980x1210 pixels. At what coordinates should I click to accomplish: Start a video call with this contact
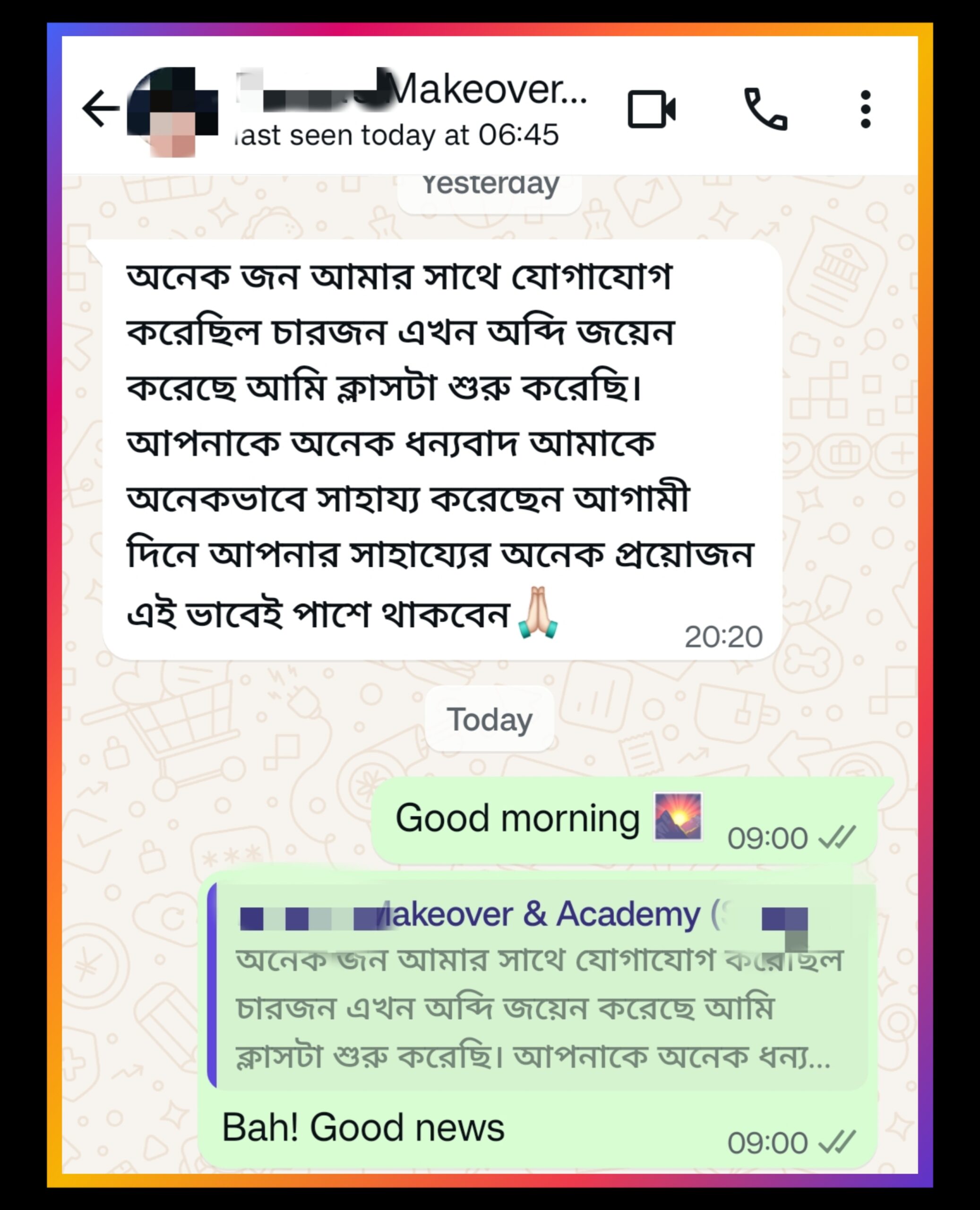(x=651, y=109)
